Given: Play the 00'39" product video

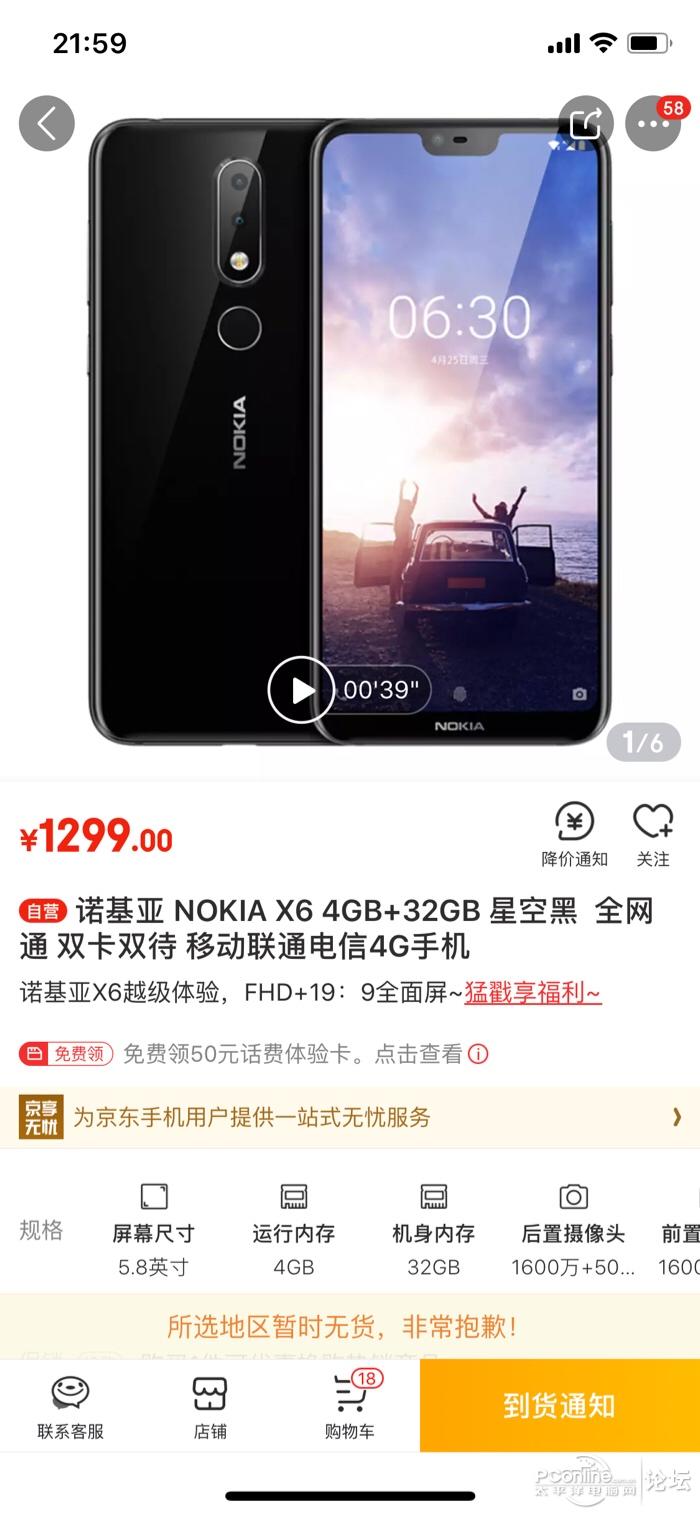Looking at the screenshot, I should [x=301, y=689].
